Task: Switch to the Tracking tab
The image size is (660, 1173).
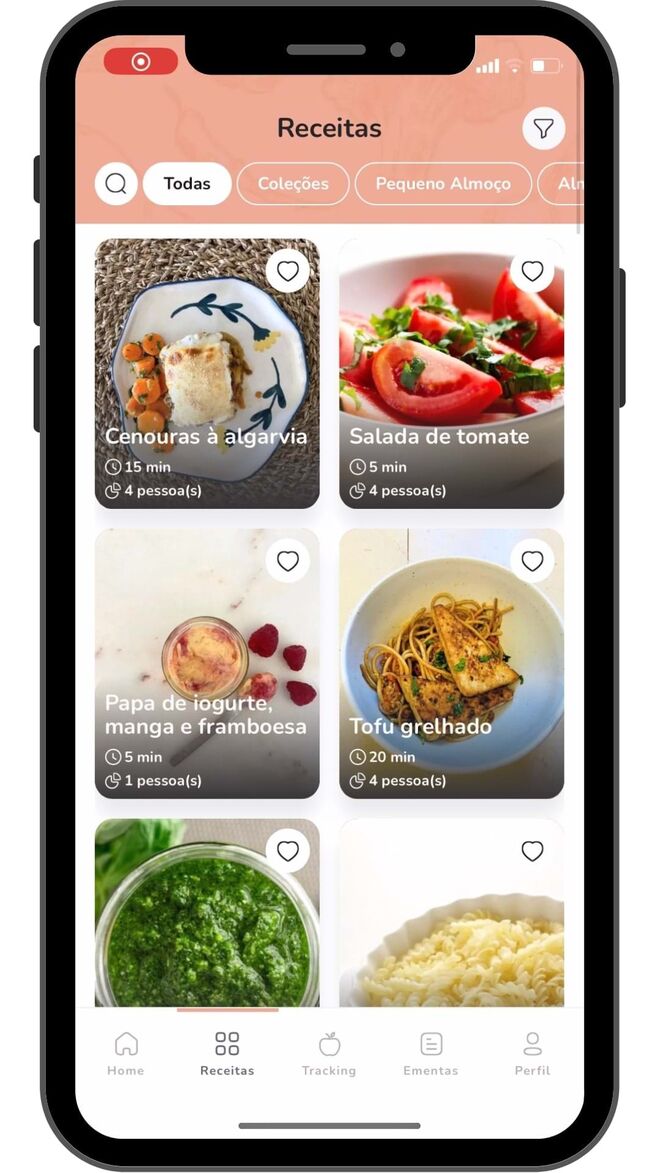Action: pos(329,1054)
